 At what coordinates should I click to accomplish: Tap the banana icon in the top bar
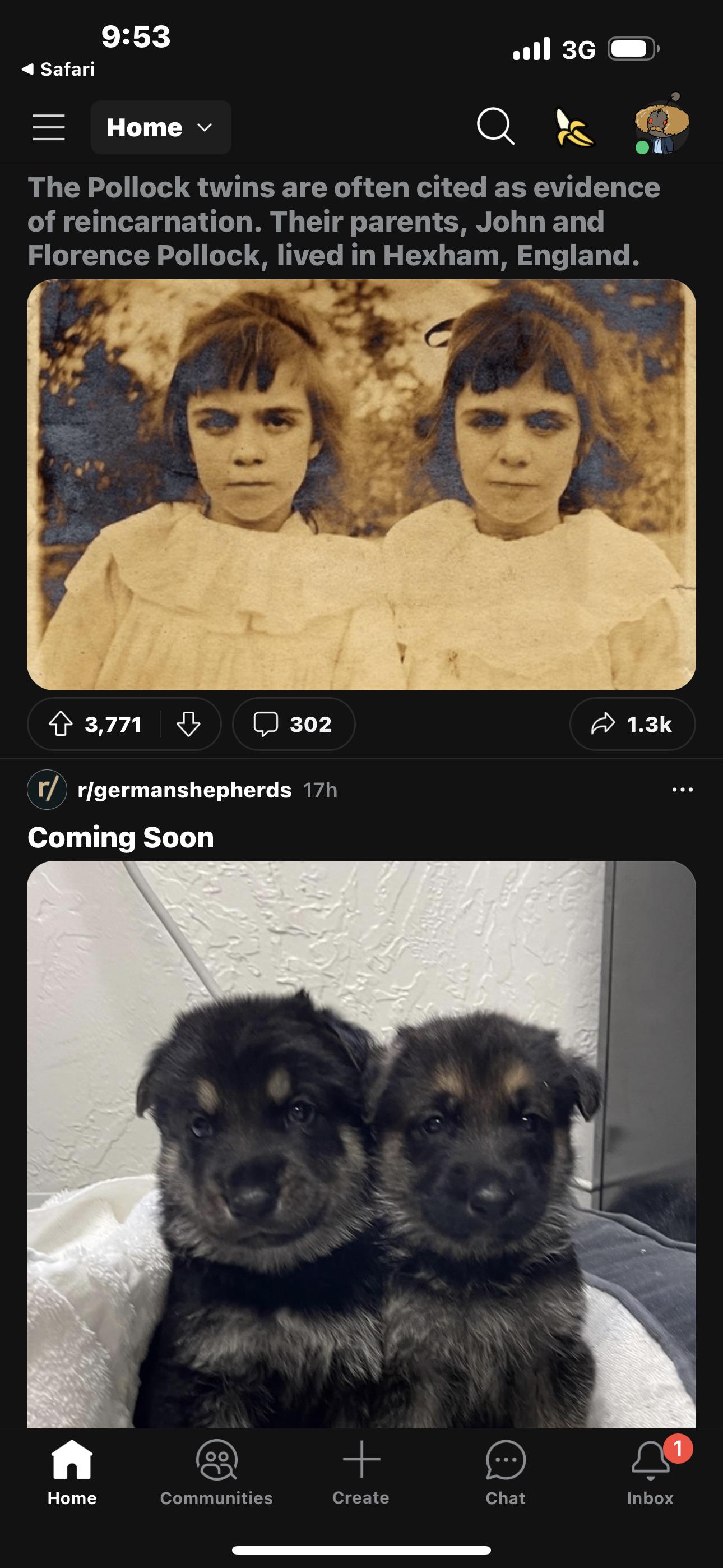[574, 127]
